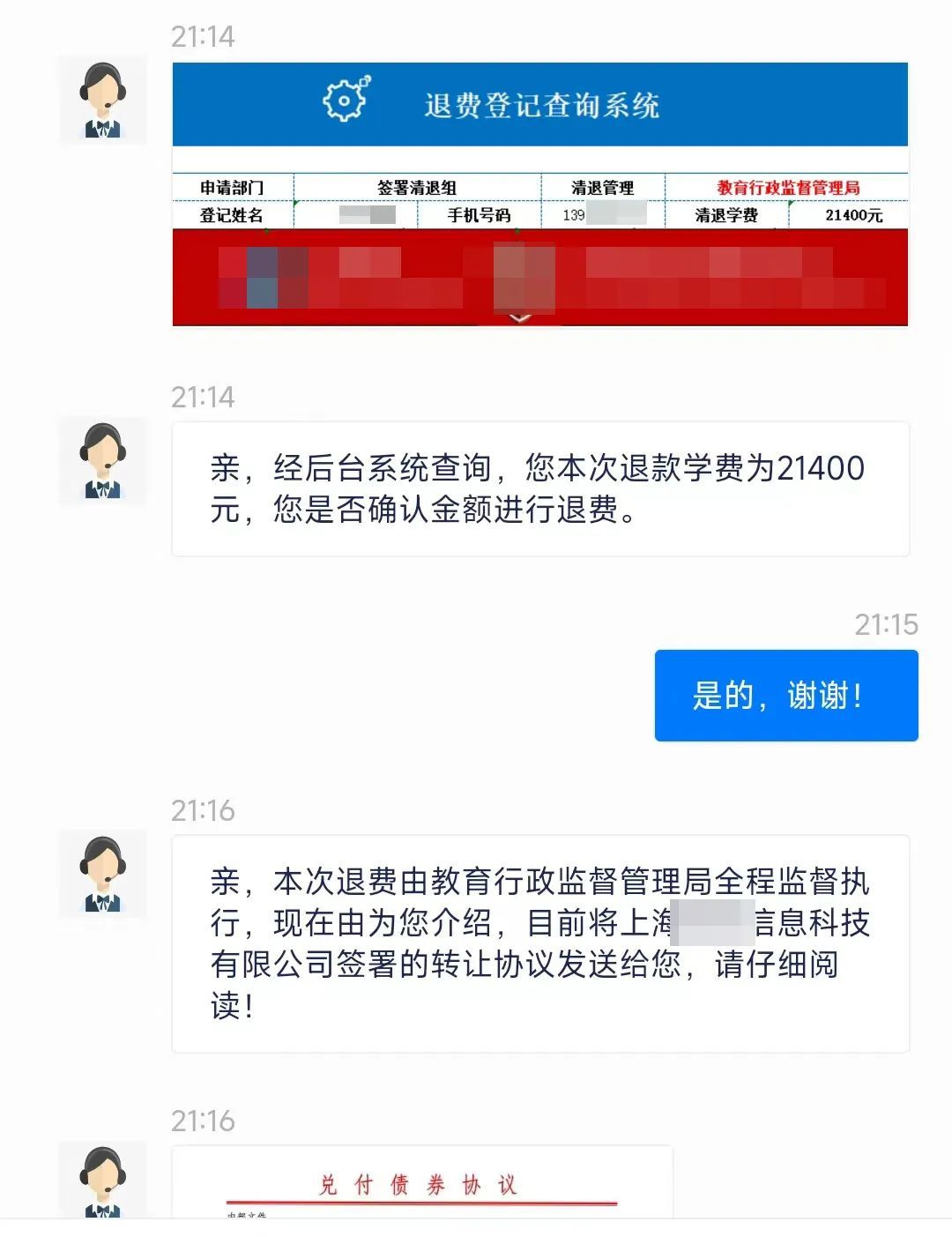
Task: Open the 兑付债券协议 document image
Action: tap(421, 1183)
